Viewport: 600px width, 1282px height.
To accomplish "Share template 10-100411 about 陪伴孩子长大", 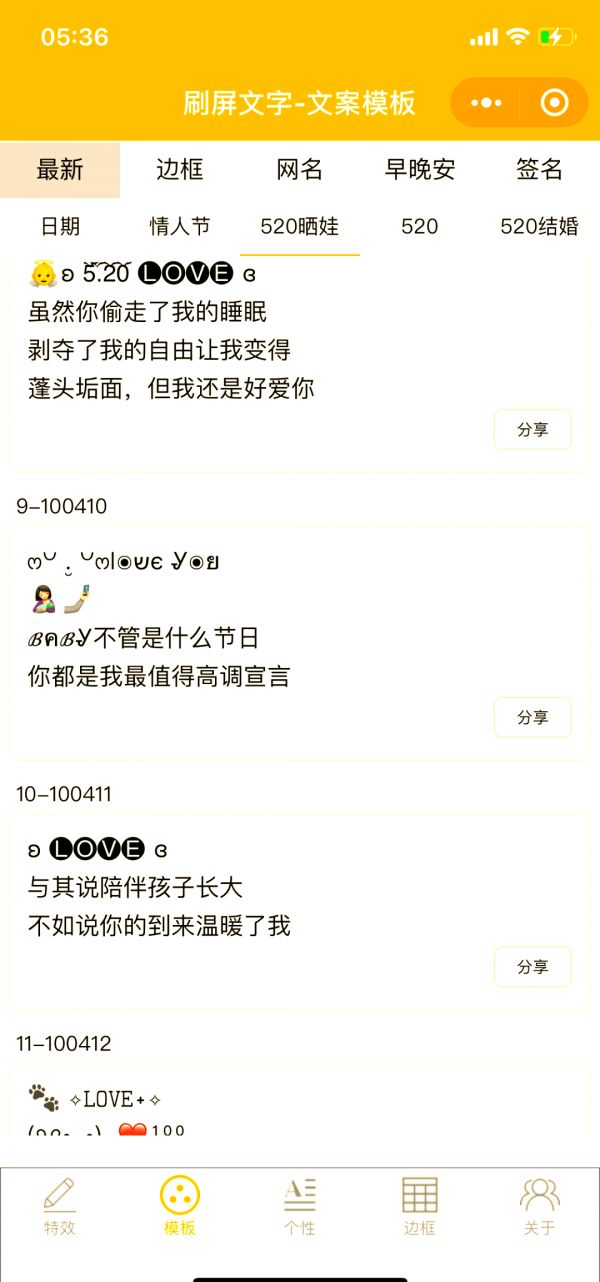I will tap(532, 967).
